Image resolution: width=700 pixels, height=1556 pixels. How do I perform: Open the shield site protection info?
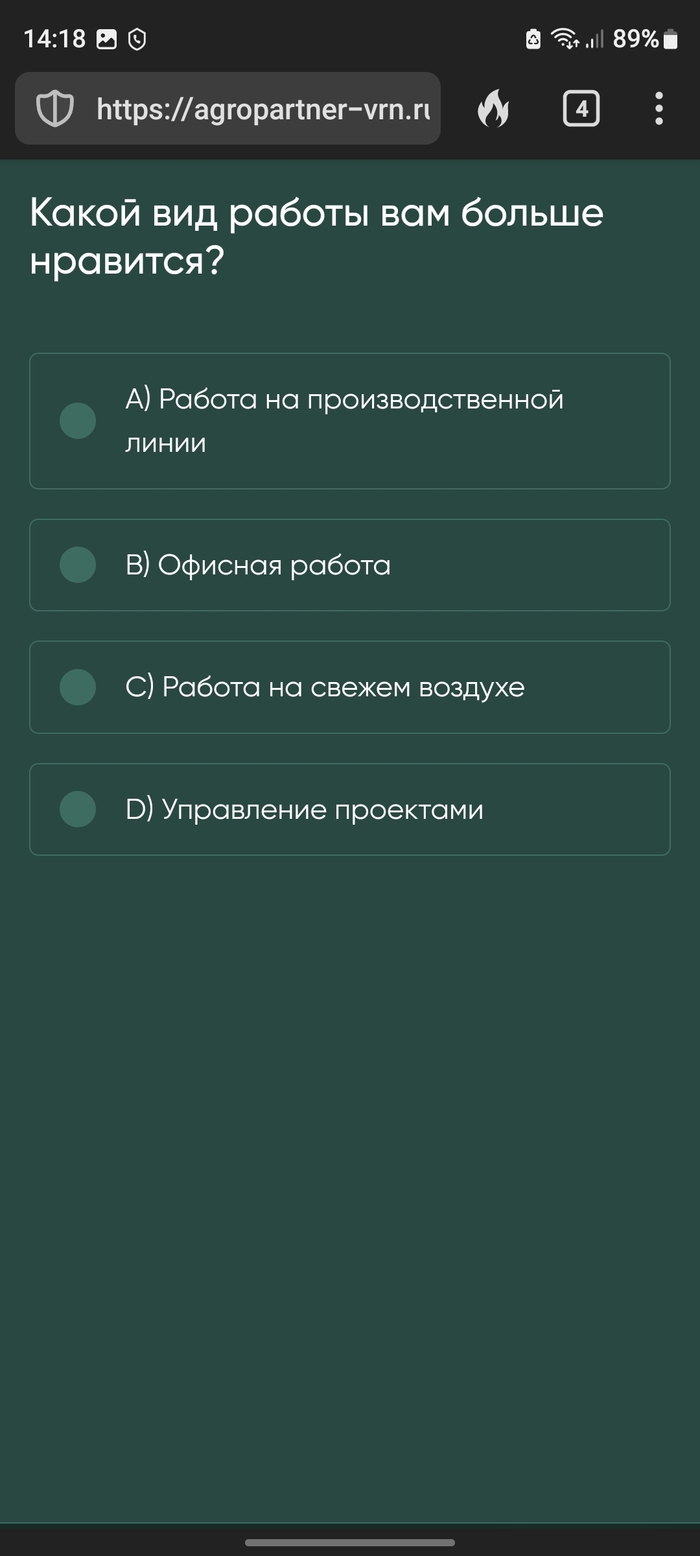click(x=55, y=109)
